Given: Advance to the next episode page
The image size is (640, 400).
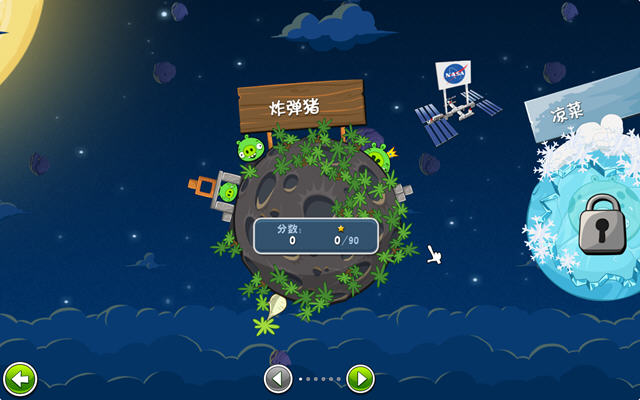Looking at the screenshot, I should (x=360, y=379).
